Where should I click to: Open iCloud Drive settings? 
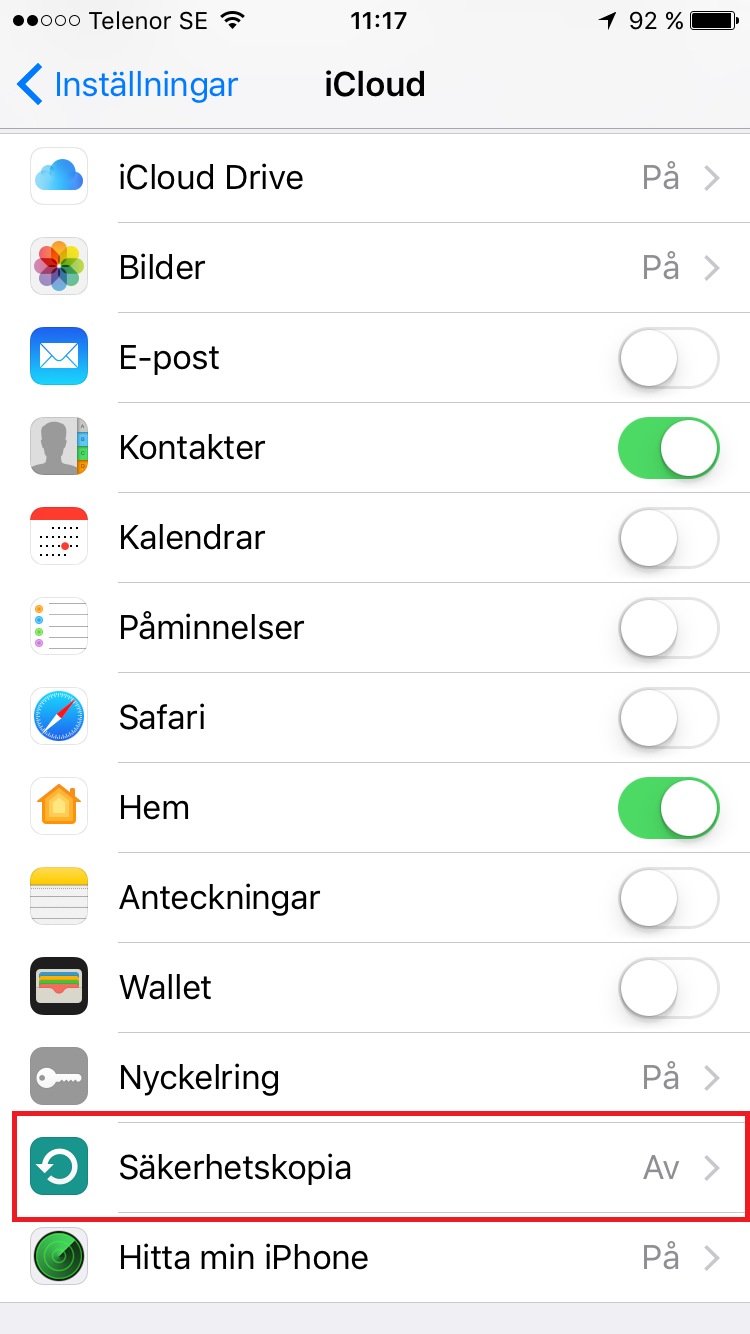click(x=375, y=178)
